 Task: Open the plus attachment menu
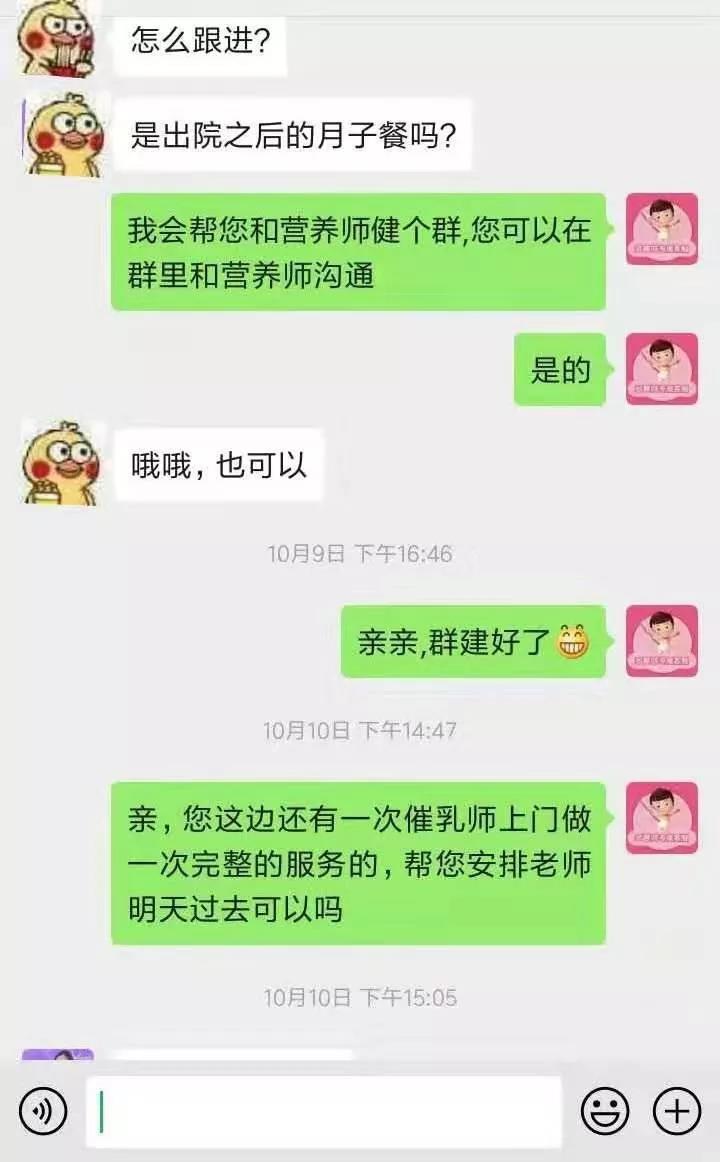(x=677, y=1111)
